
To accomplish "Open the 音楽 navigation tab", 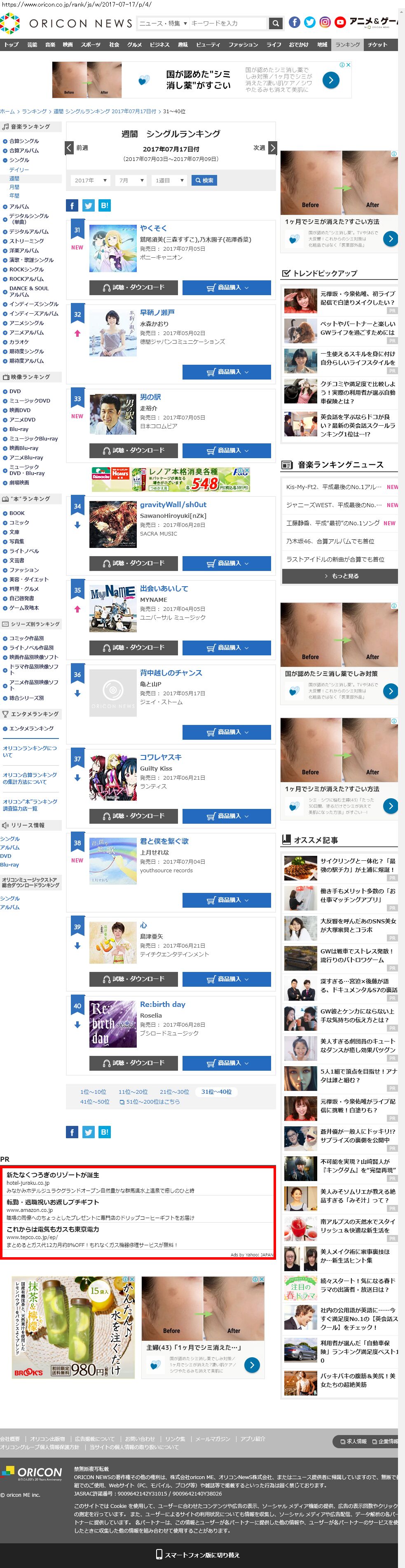I will (50, 44).
